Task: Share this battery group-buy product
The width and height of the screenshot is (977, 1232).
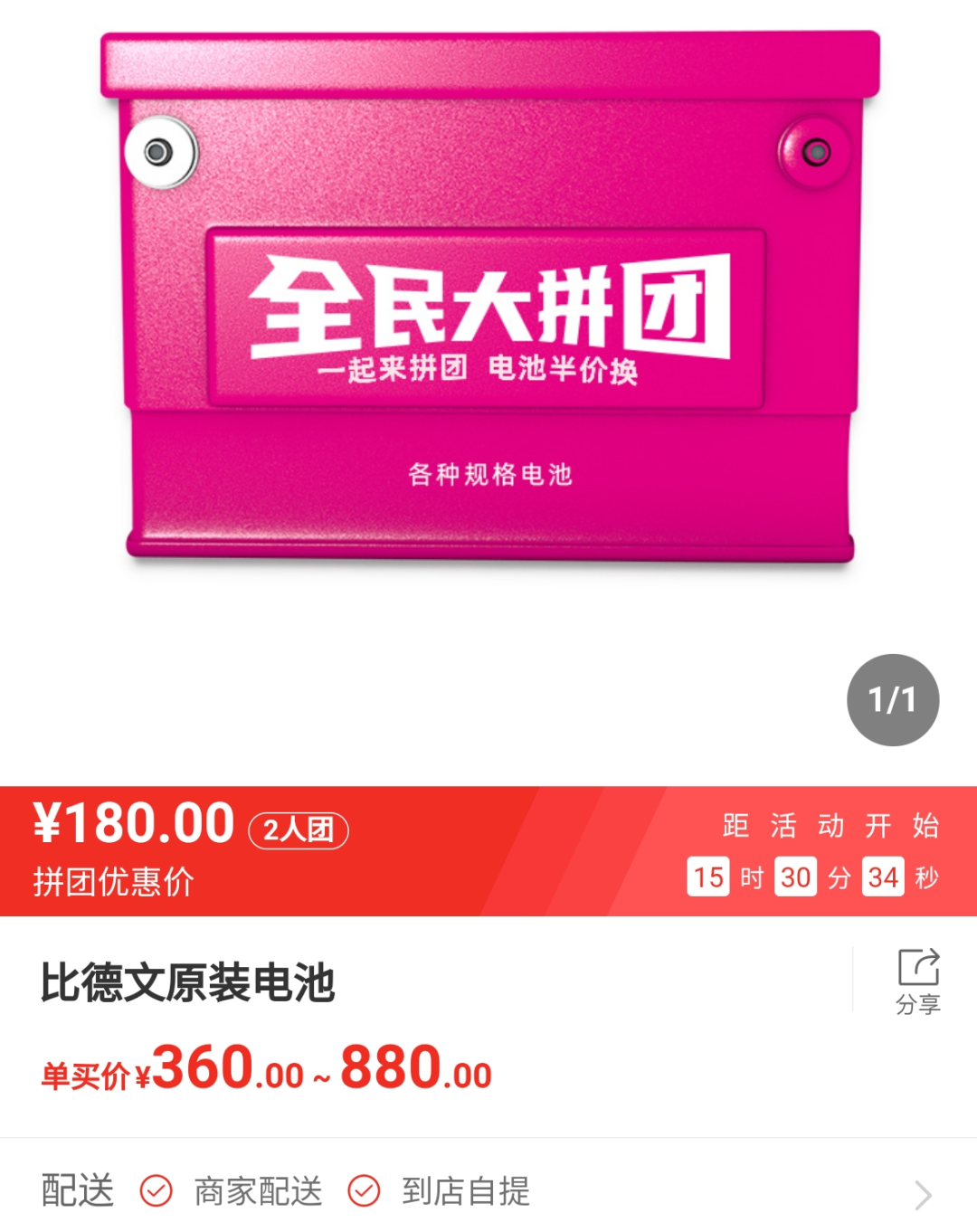Action: click(x=917, y=981)
